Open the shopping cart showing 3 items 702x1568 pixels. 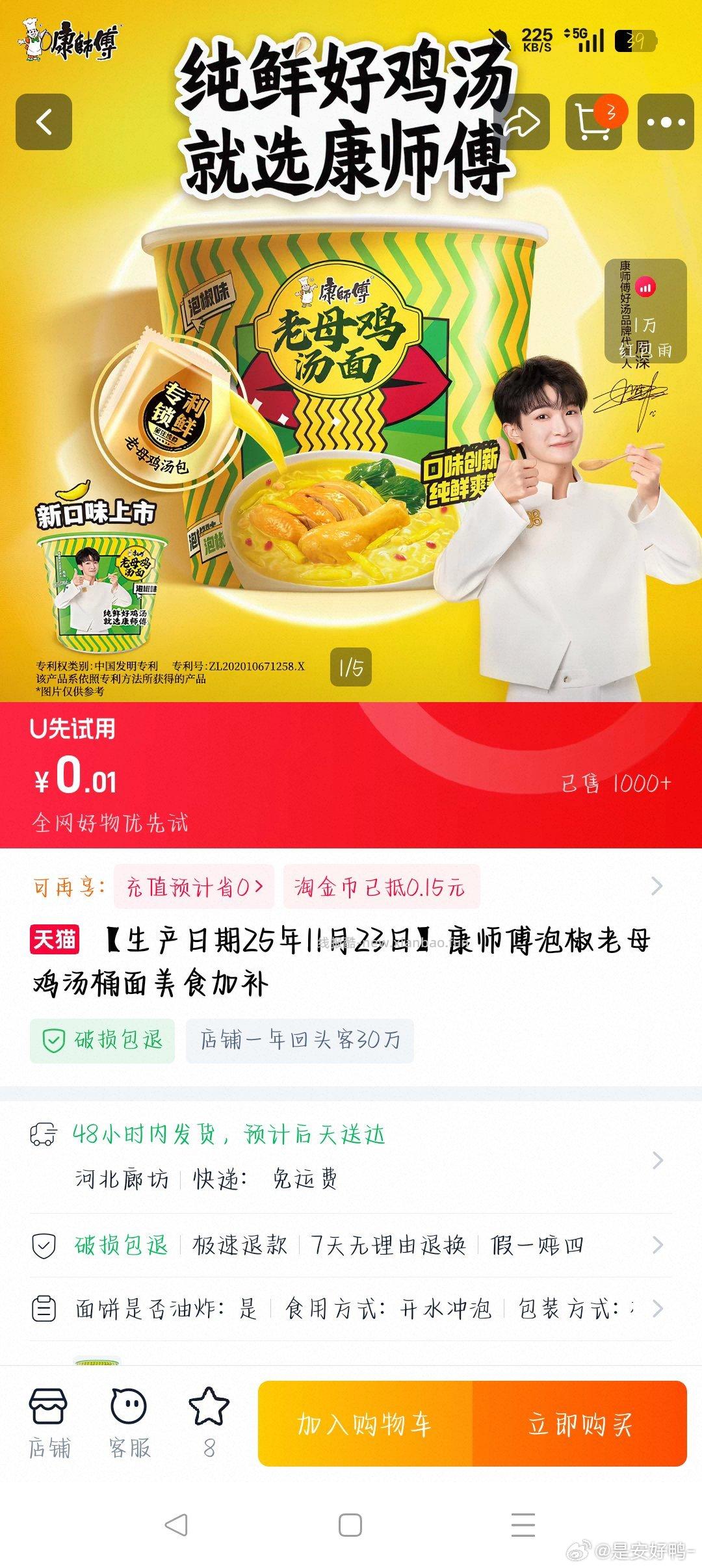coord(595,121)
